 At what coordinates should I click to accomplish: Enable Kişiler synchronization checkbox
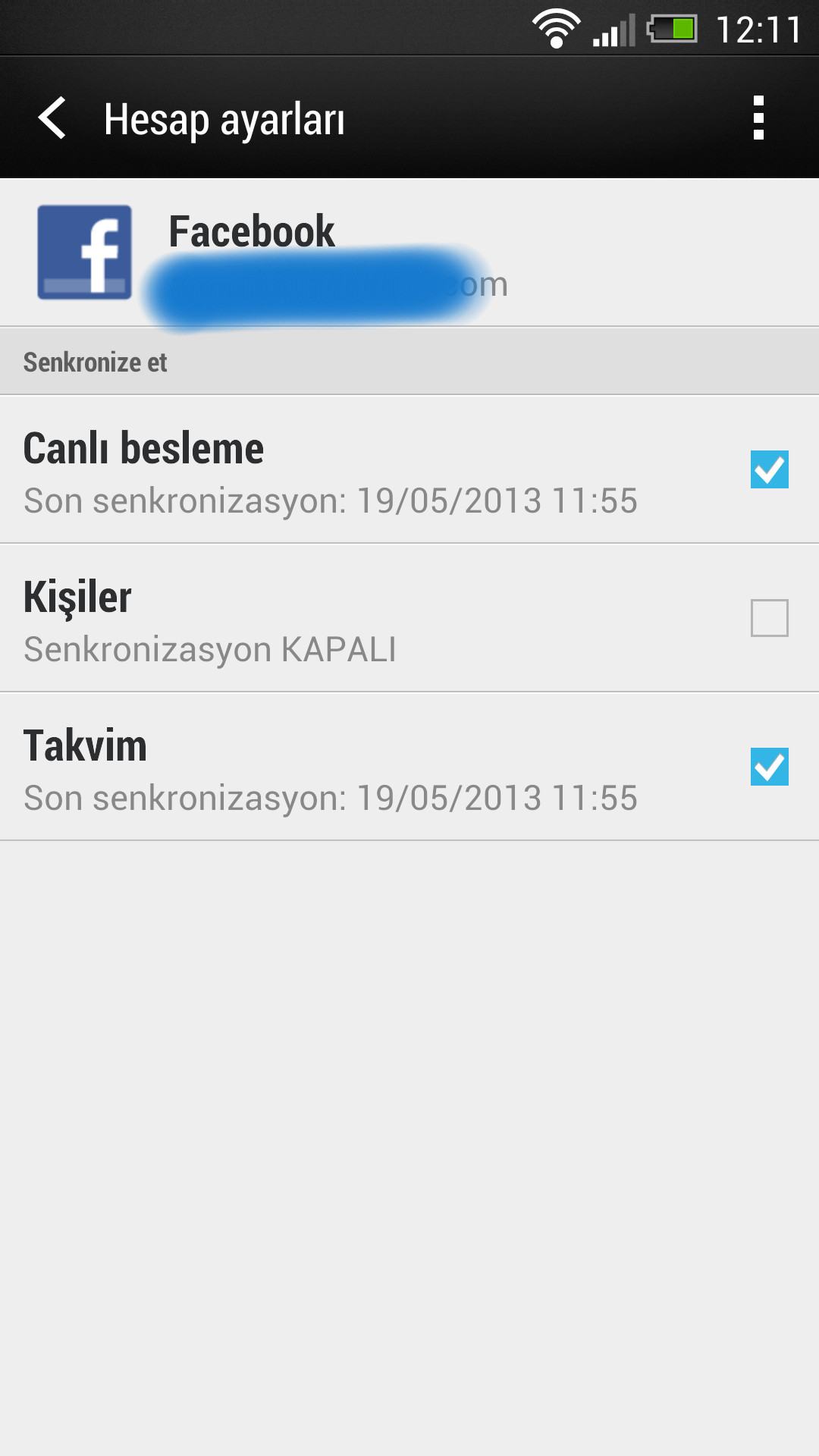769,618
